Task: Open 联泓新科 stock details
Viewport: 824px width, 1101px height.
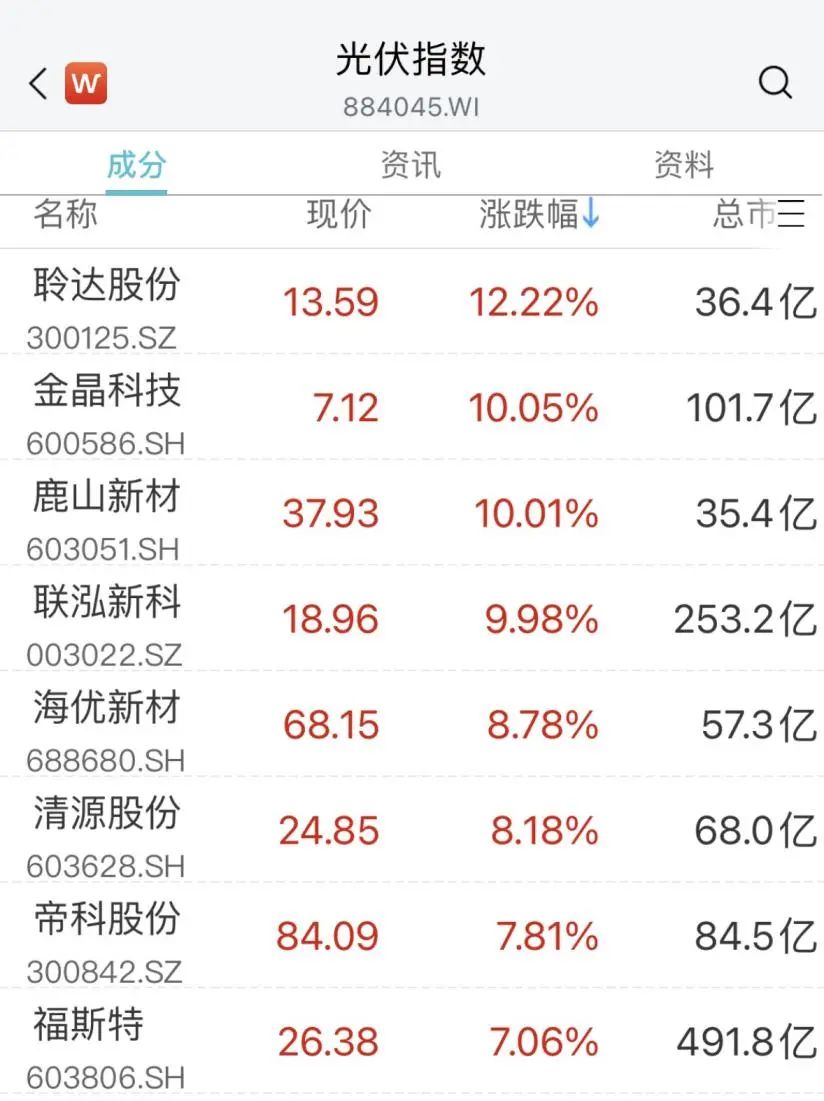Action: pos(106,602)
